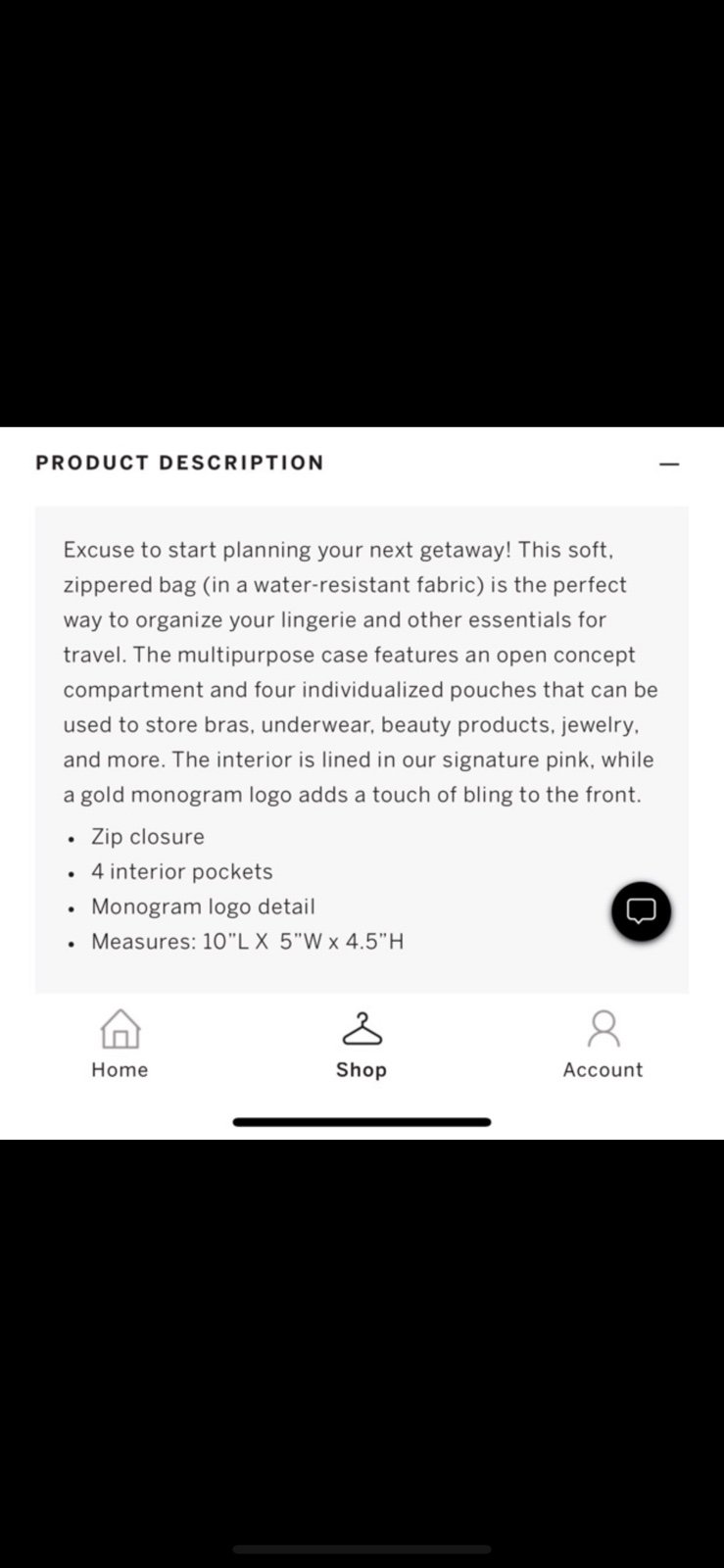Viewport: 724px width, 1568px height.
Task: Open the Account tab
Action: click(x=603, y=1045)
